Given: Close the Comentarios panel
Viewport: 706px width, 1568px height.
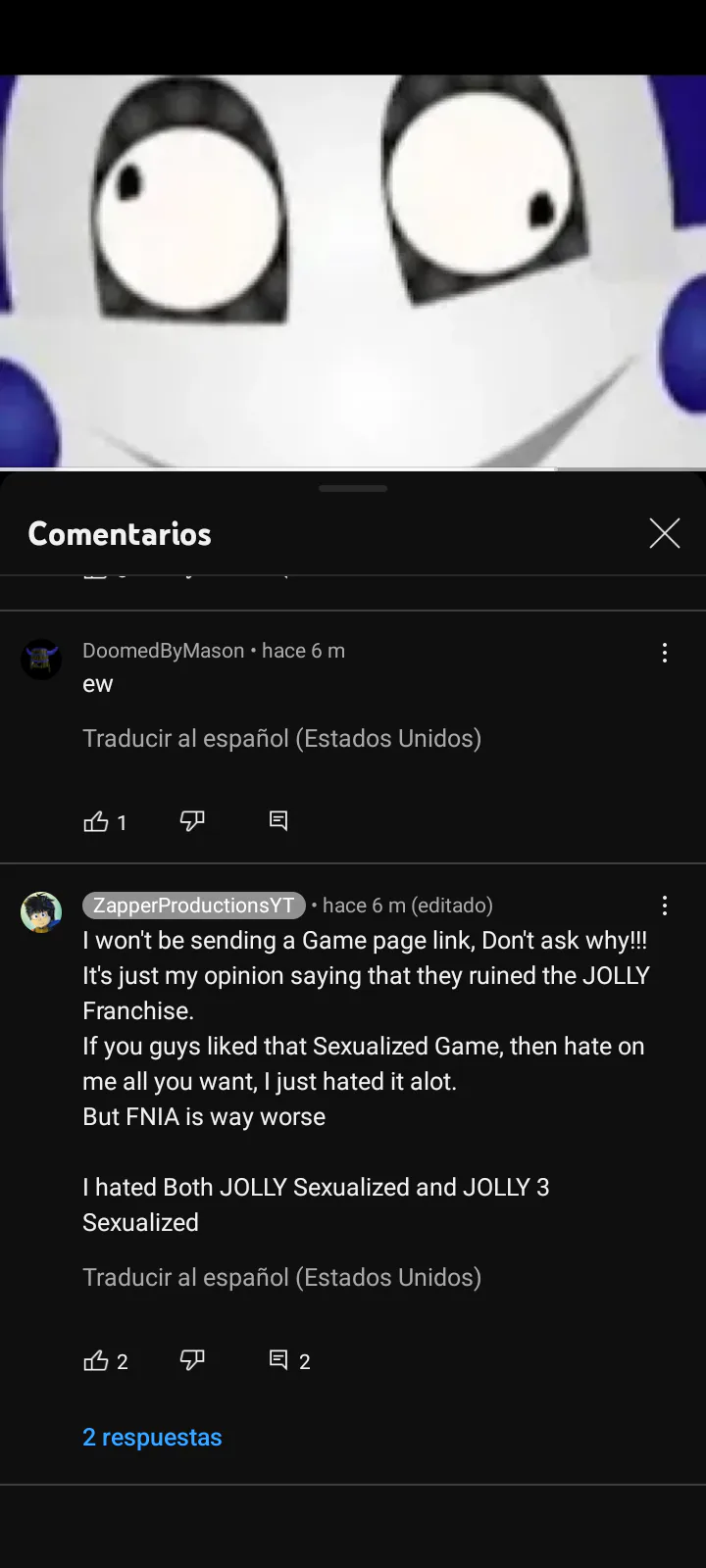Looking at the screenshot, I should pos(664,533).
